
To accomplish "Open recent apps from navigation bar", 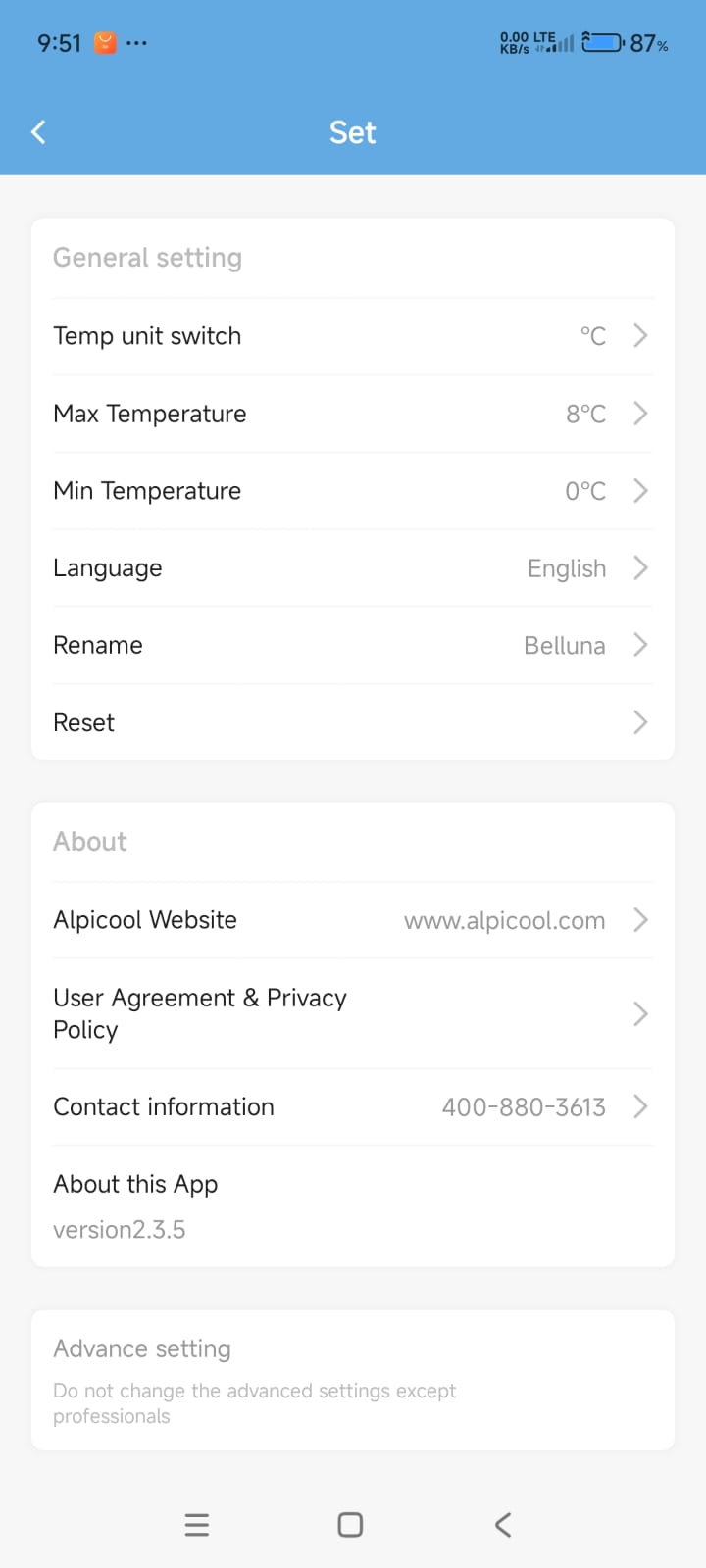I will pos(197,1525).
